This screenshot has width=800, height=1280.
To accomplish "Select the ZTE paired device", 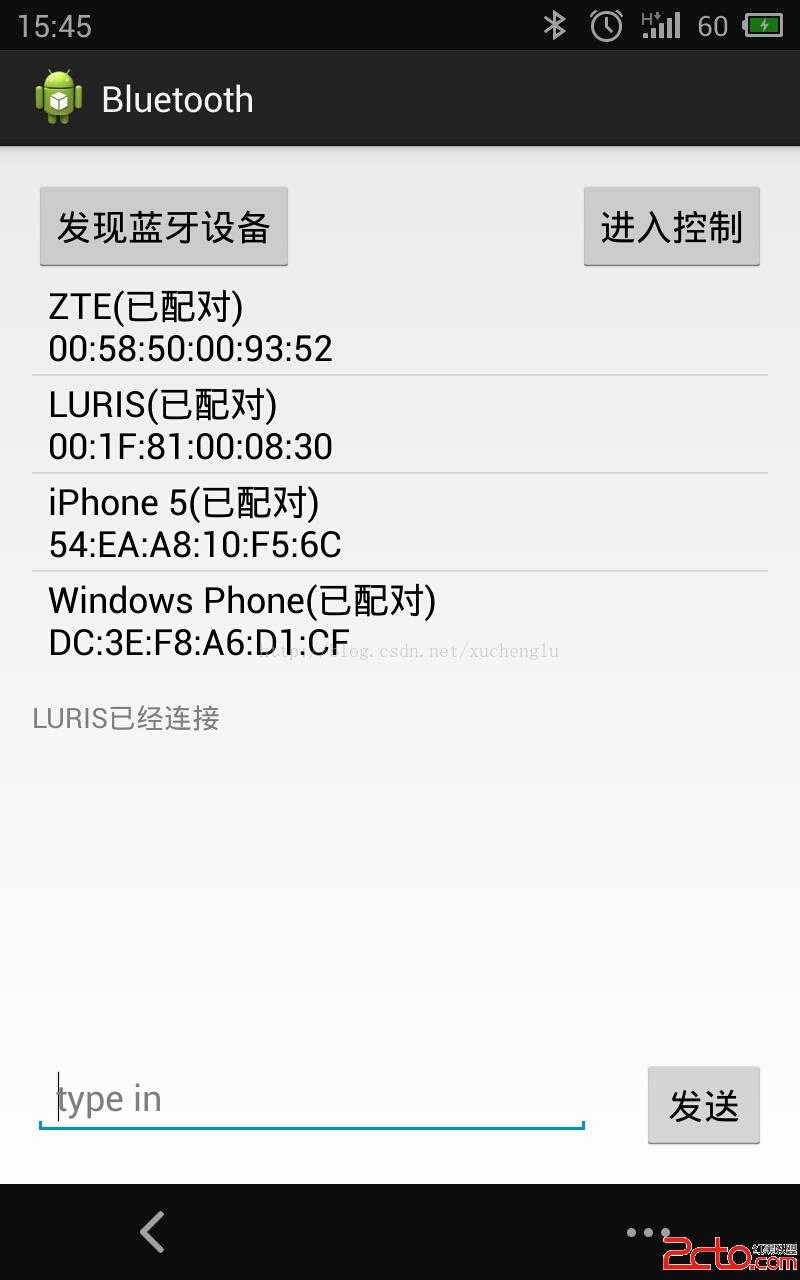I will [400, 327].
